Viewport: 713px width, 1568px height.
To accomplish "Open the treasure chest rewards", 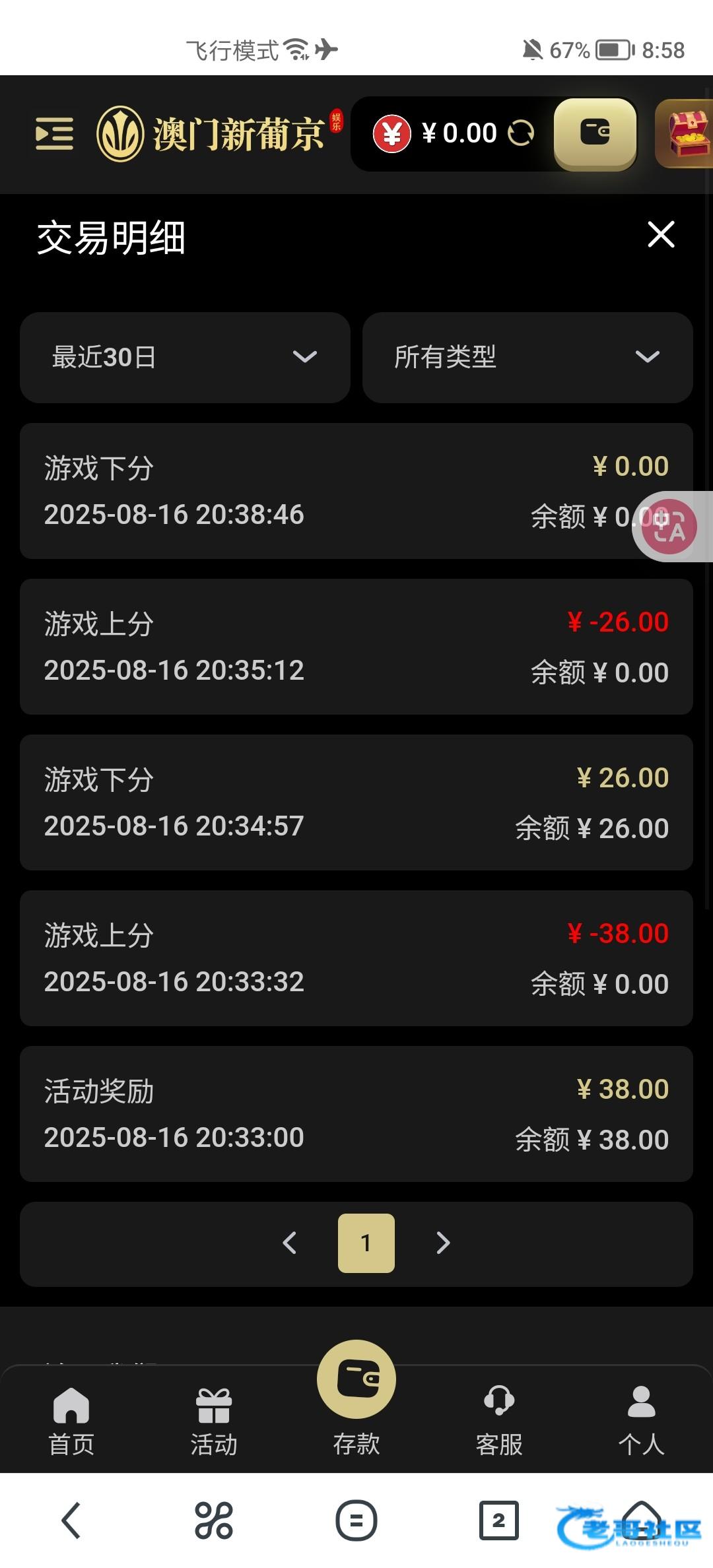I will click(688, 134).
